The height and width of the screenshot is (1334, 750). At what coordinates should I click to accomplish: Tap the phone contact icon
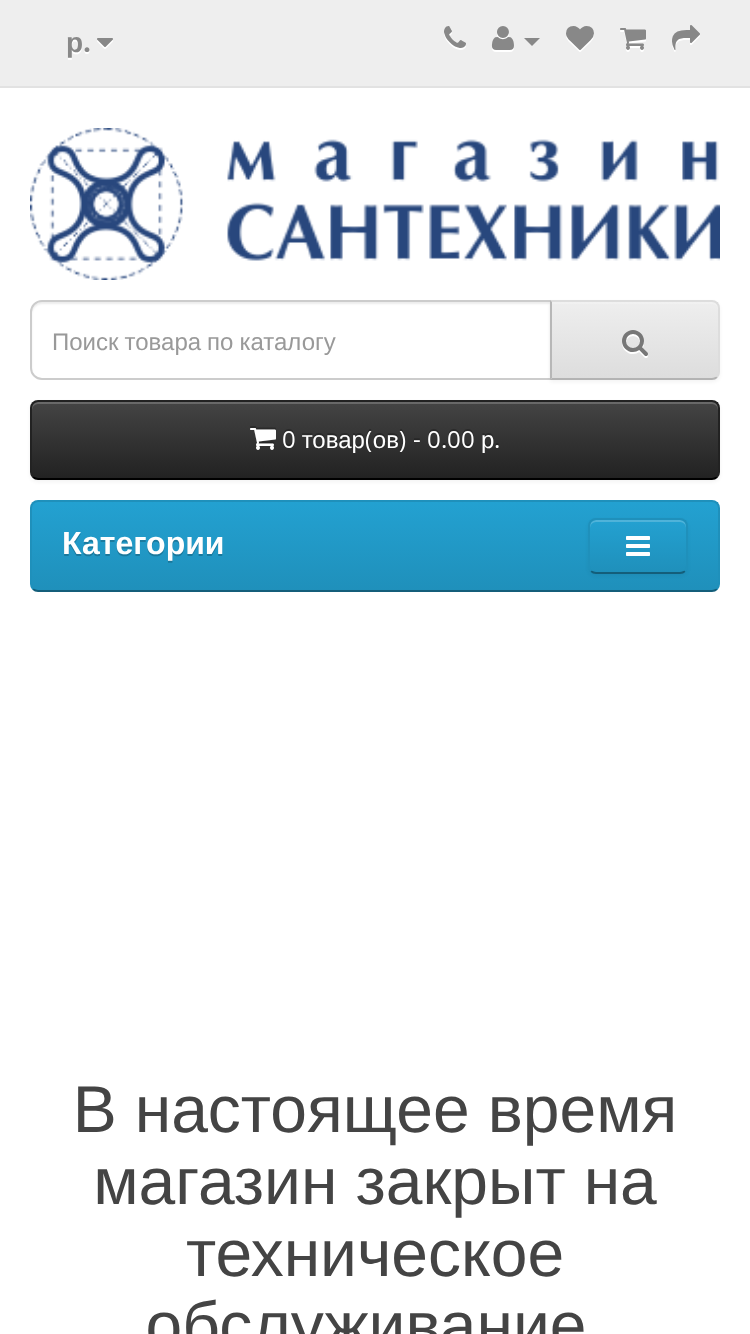(x=455, y=39)
